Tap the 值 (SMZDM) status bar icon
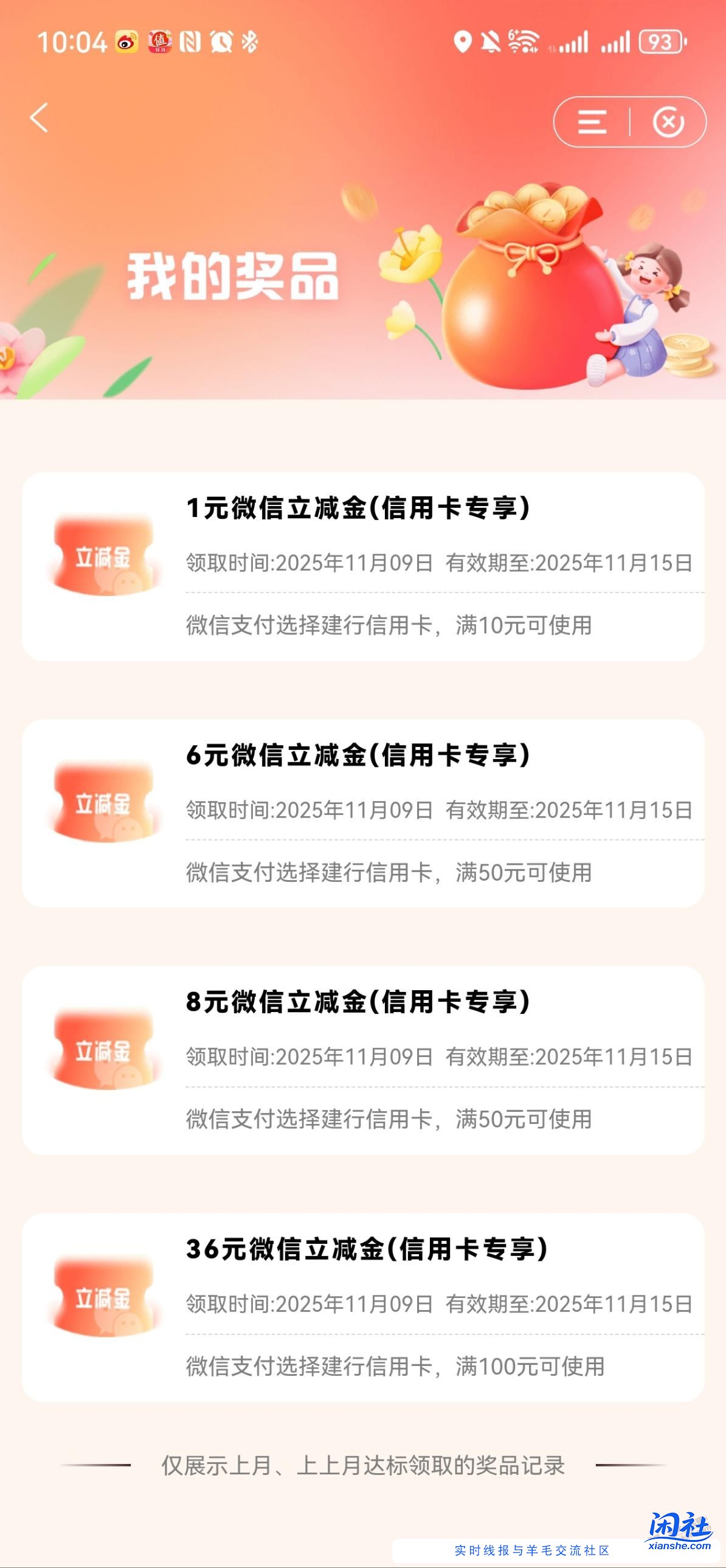Viewport: 726px width, 1568px height. point(160,41)
